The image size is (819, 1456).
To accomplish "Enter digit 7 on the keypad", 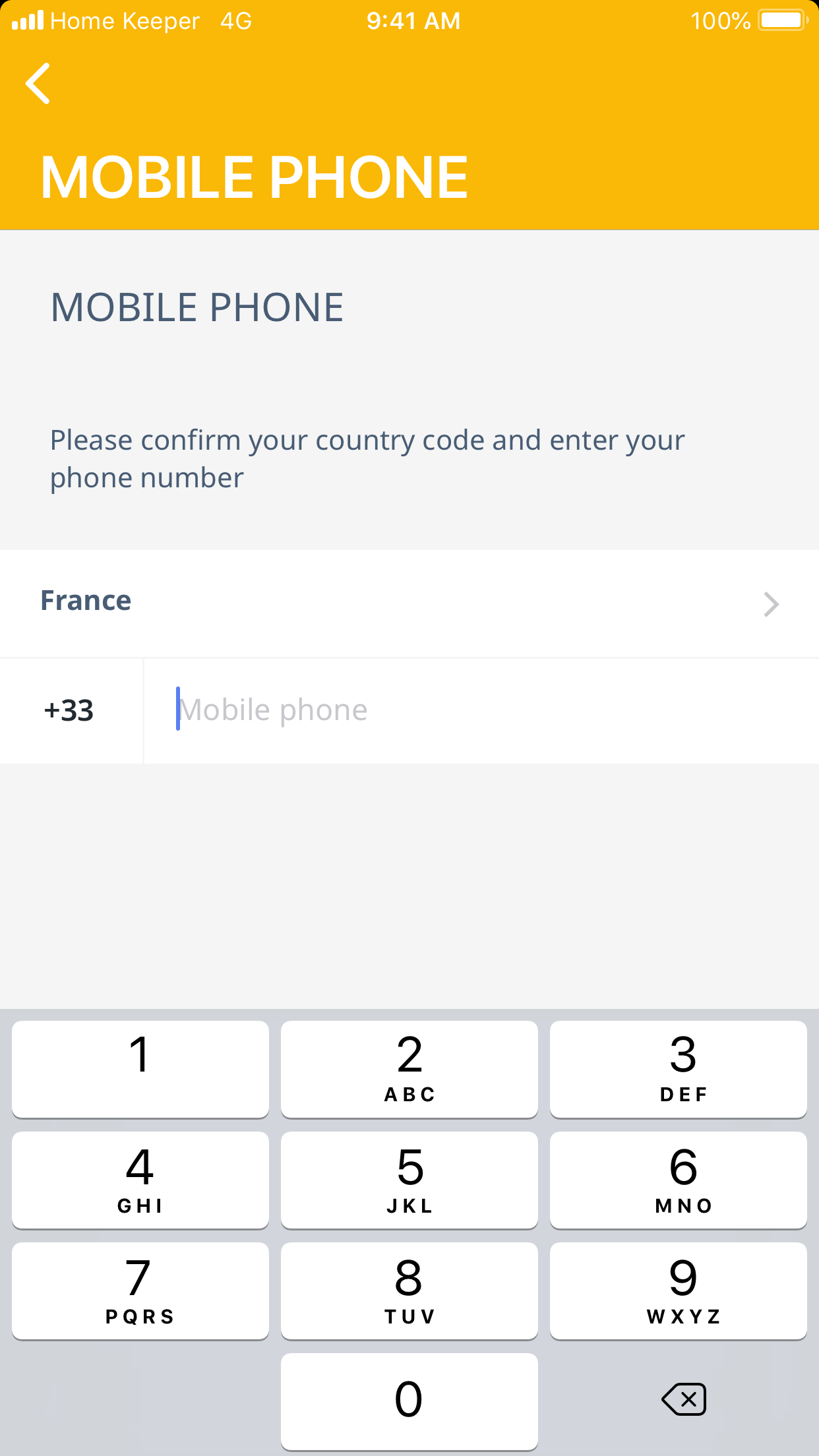I will [x=140, y=1290].
